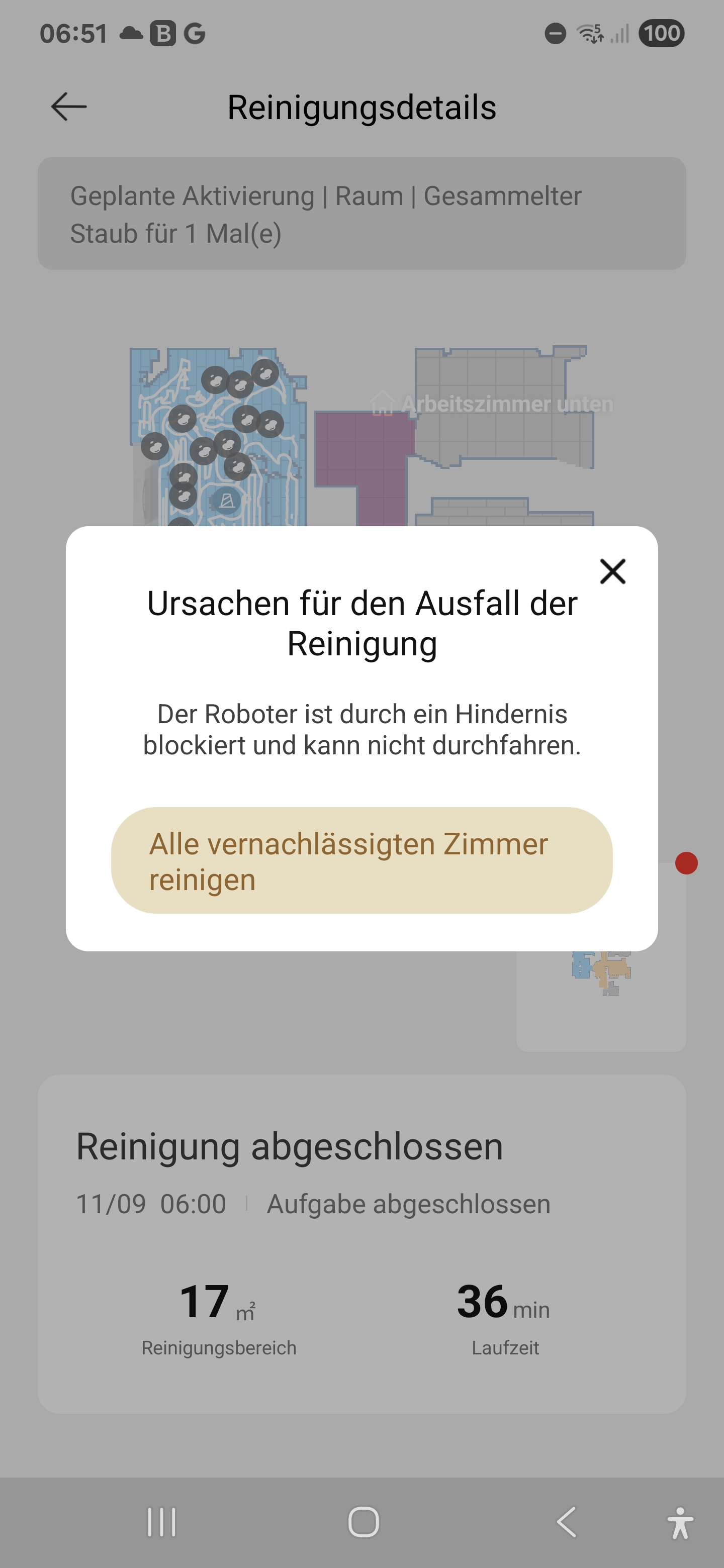The width and height of the screenshot is (724, 1568).
Task: Go to the system home screen
Action: coord(364,1522)
